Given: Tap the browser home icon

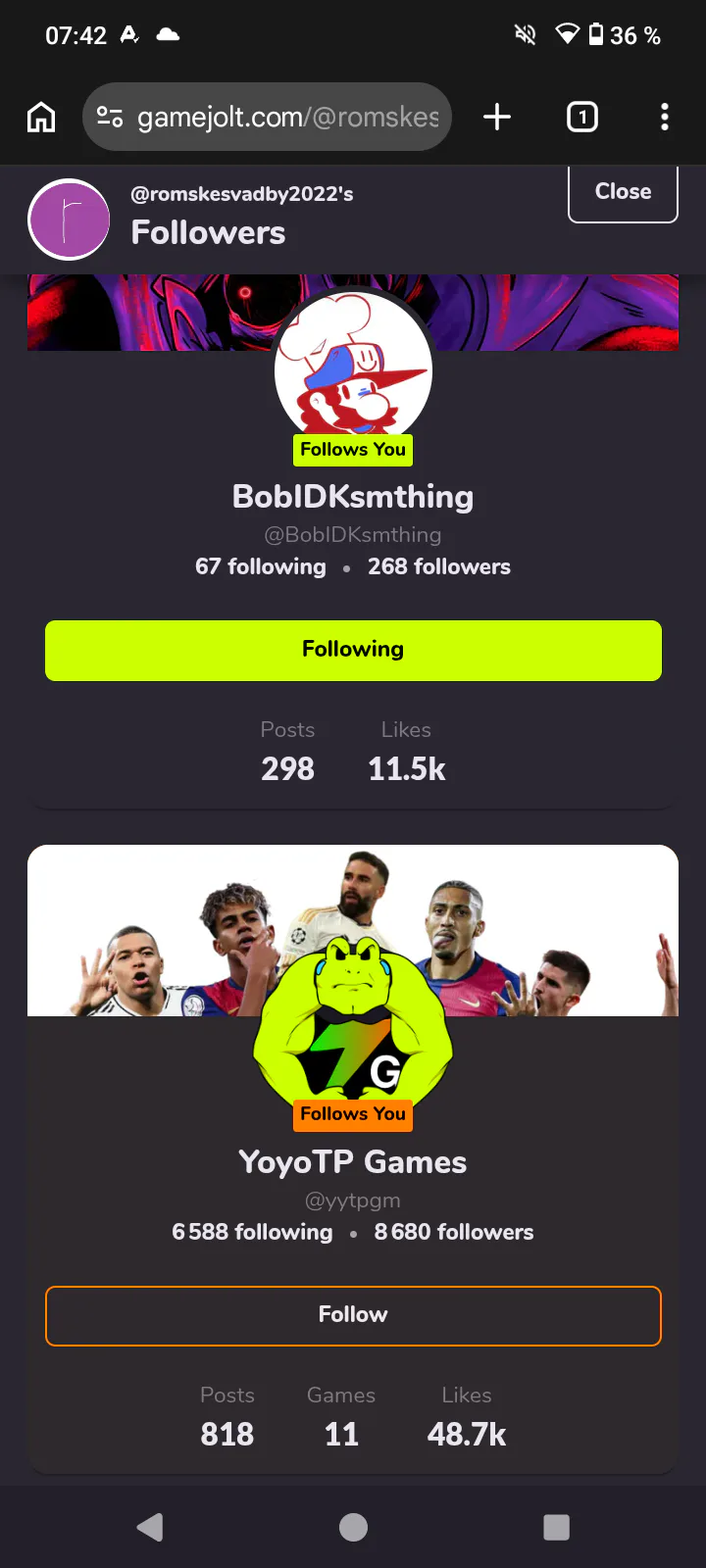Looking at the screenshot, I should point(41,118).
